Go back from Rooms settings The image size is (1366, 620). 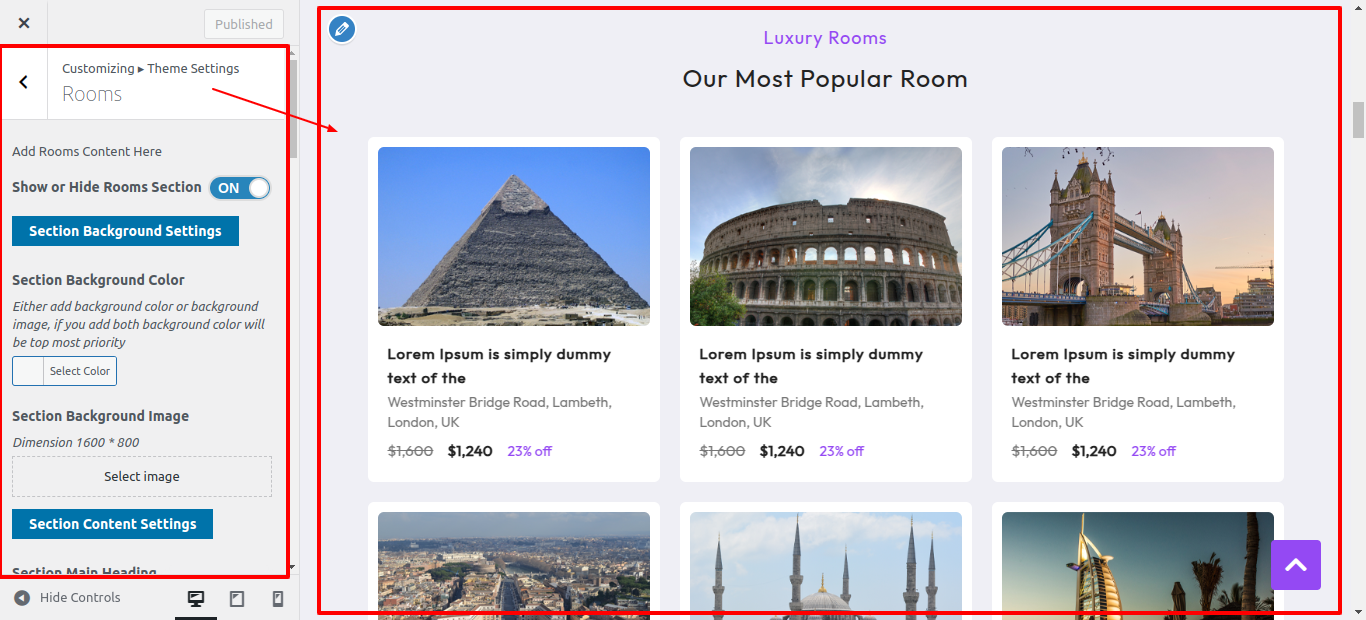click(x=24, y=83)
